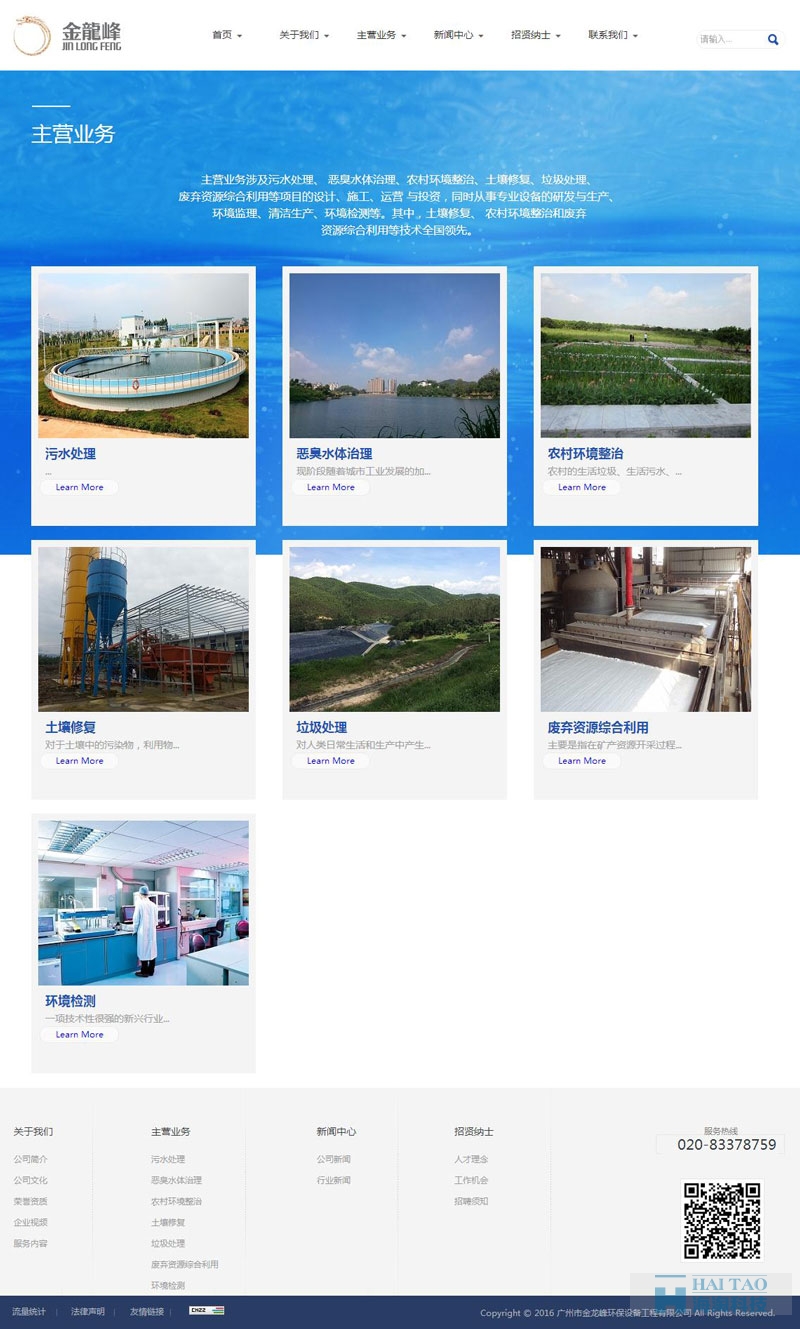Open the 联系我们 top menu
This screenshot has height=1329, width=800.
(x=613, y=35)
